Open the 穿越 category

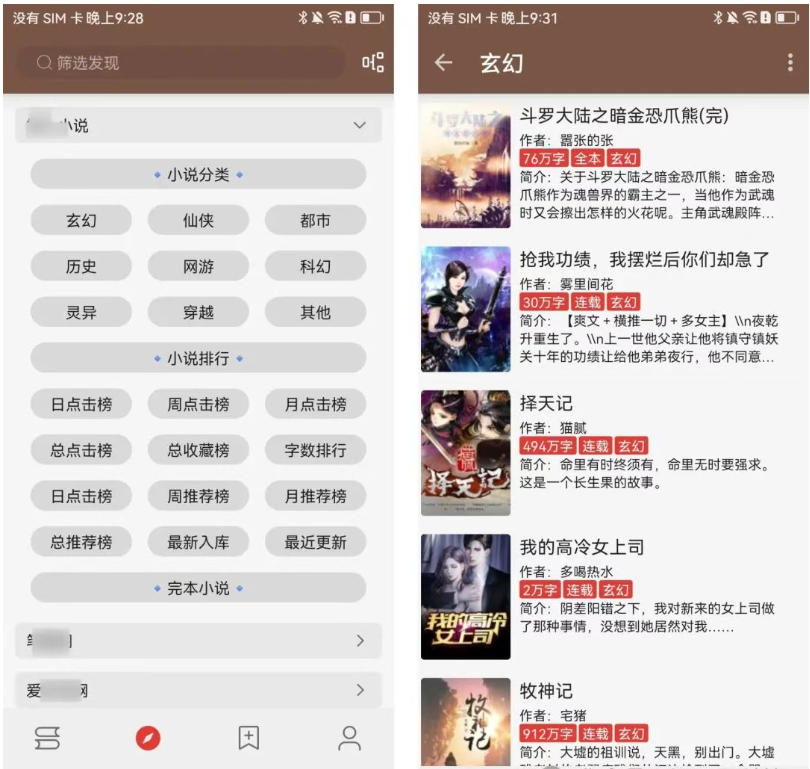[198, 313]
